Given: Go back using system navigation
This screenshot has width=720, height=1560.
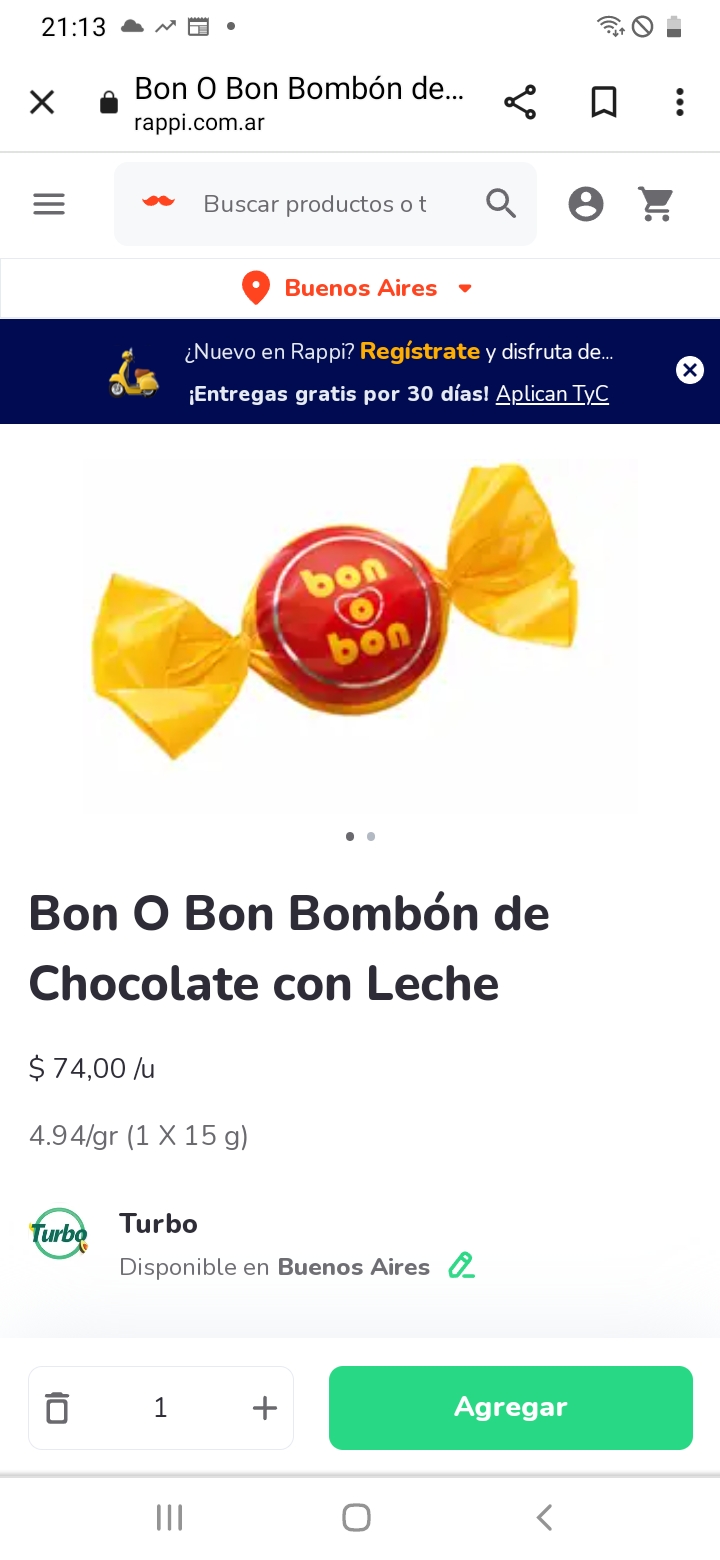Looking at the screenshot, I should click(544, 1517).
